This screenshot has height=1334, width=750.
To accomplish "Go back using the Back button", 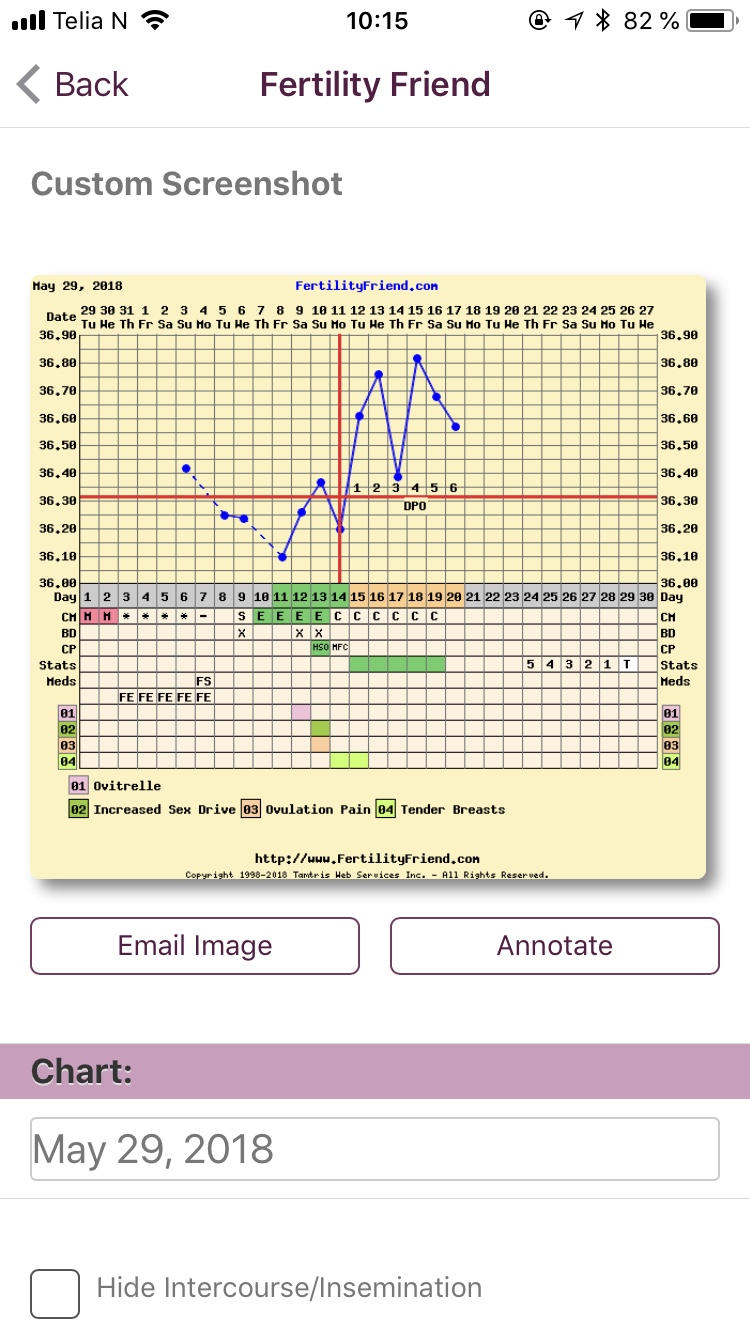I will 73,85.
